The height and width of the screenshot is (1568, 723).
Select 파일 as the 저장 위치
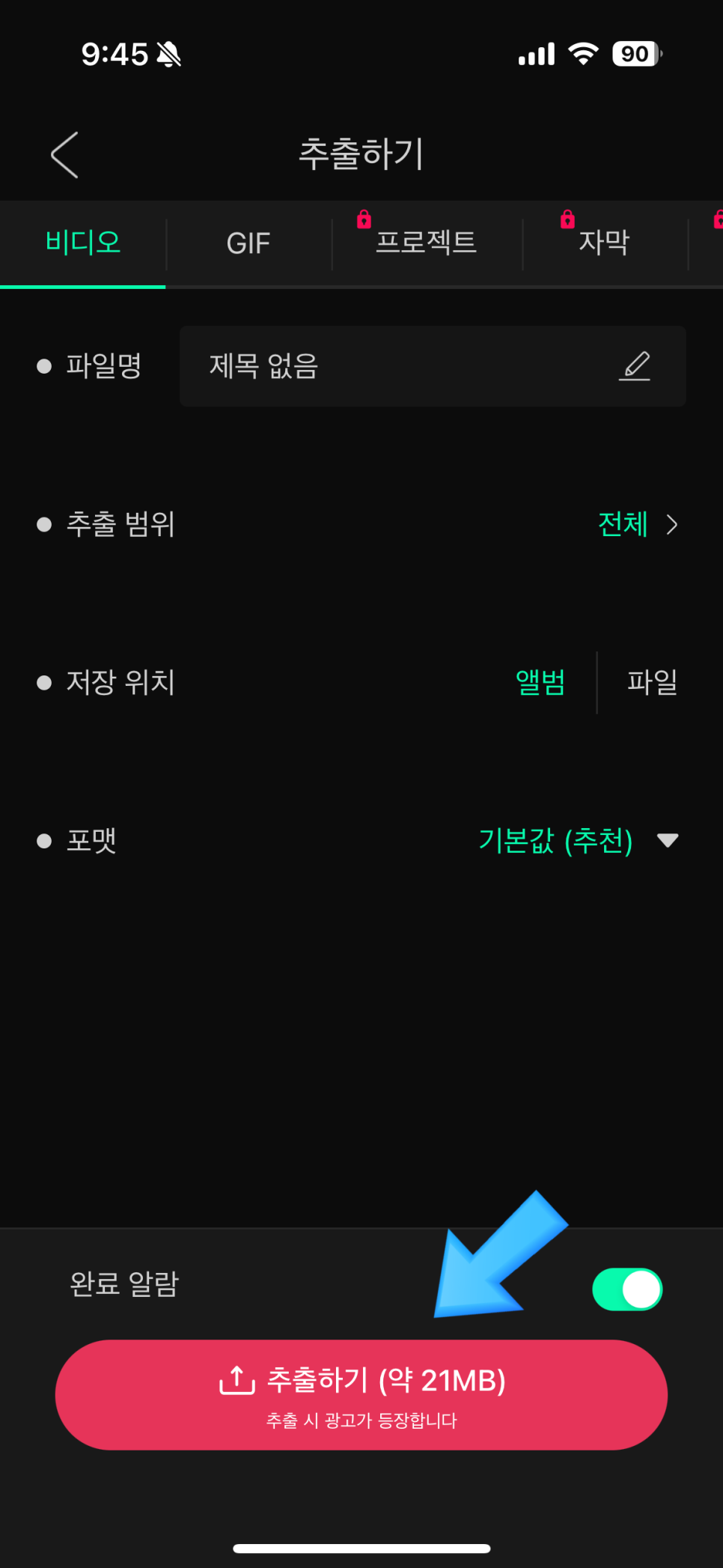652,682
